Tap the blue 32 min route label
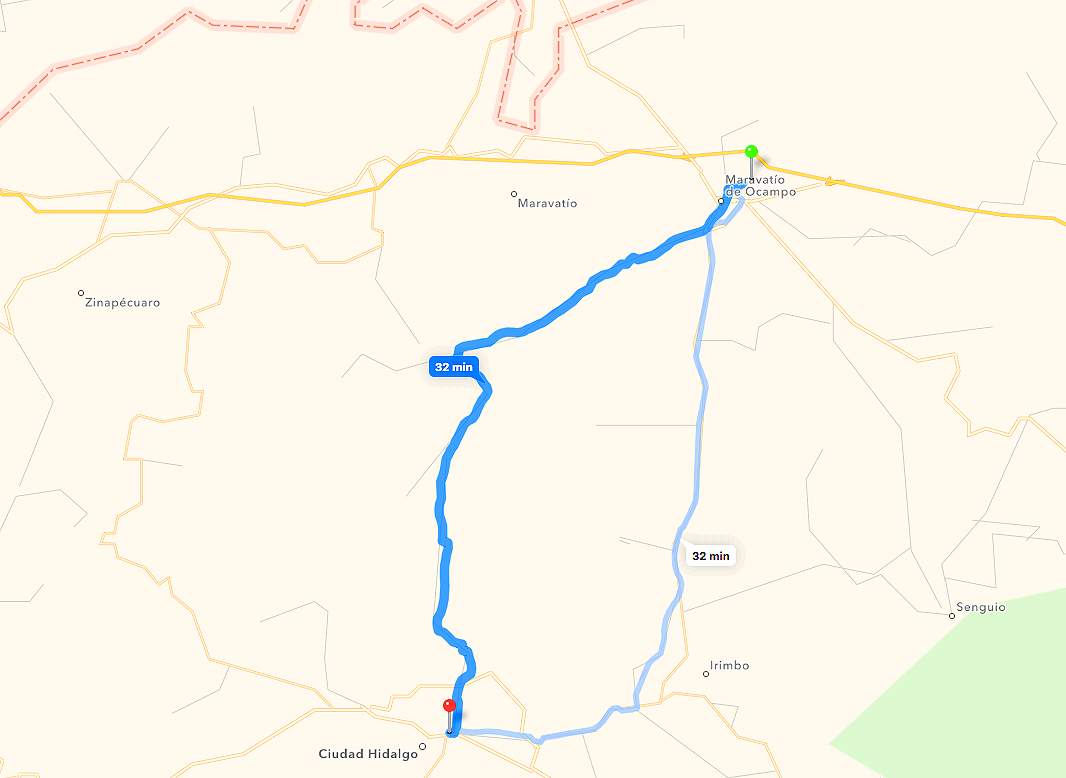The width and height of the screenshot is (1066, 778). [x=453, y=367]
